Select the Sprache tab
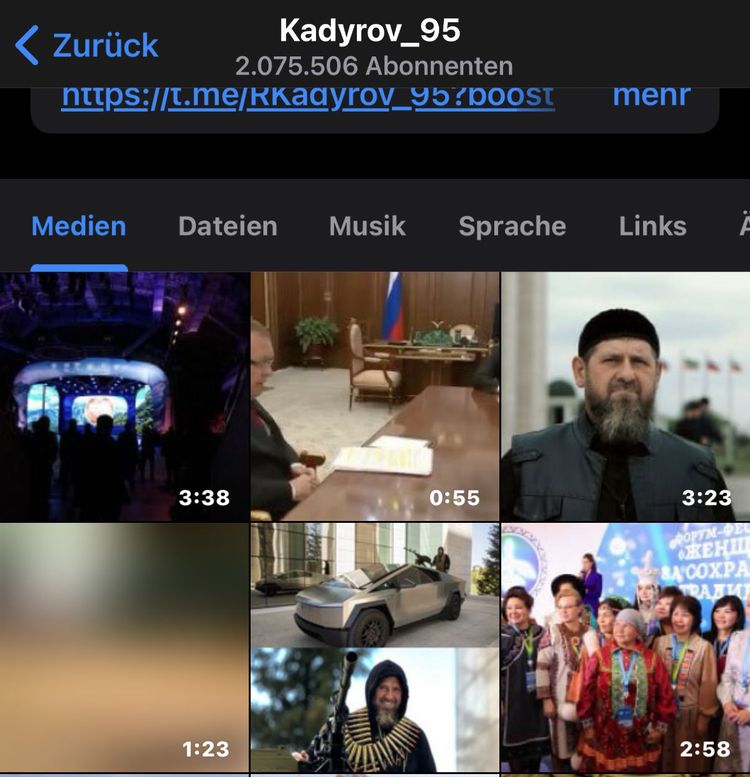This screenshot has width=750, height=777. point(511,227)
